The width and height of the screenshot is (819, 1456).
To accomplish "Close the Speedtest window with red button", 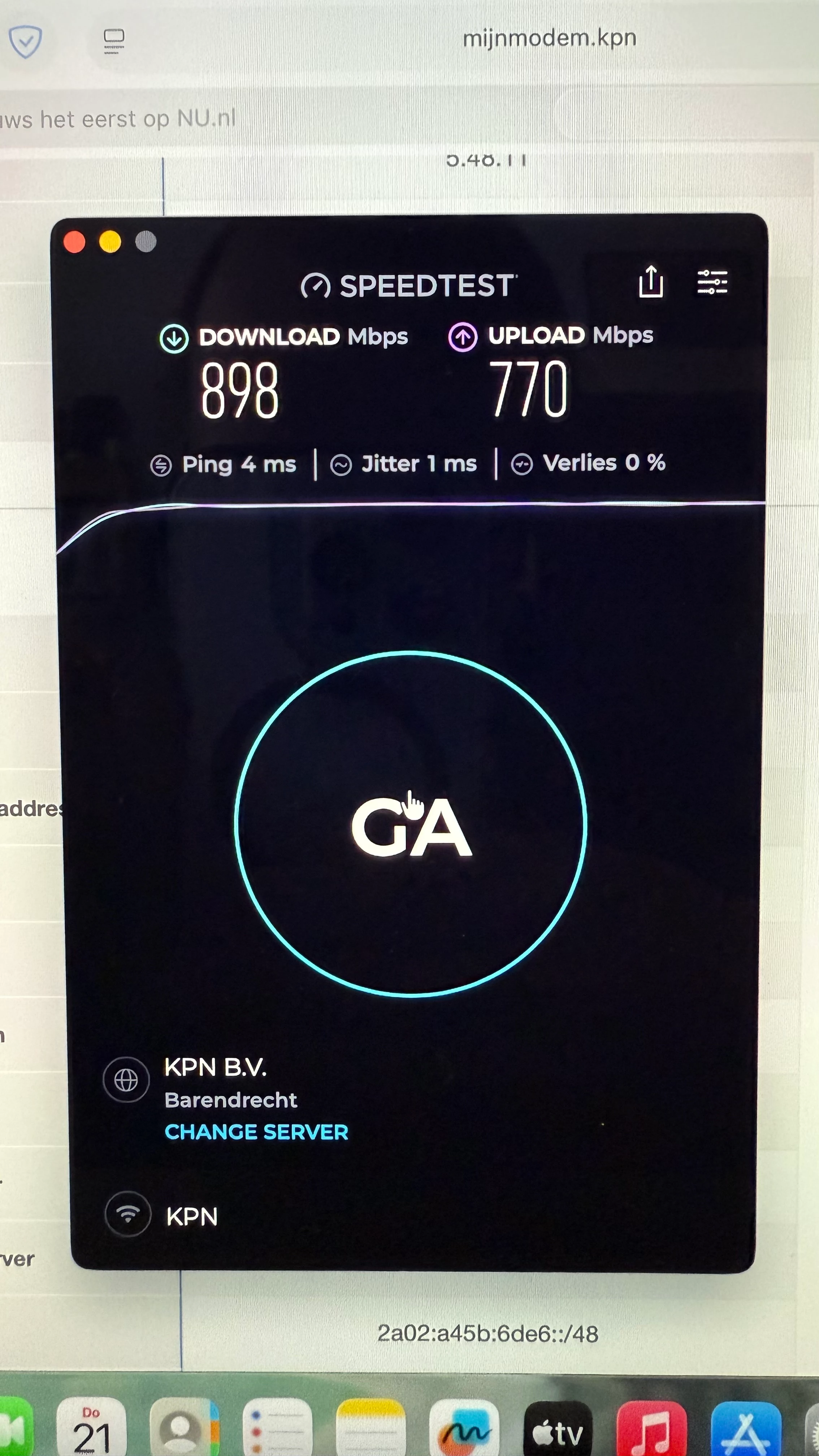I will pos(75,242).
